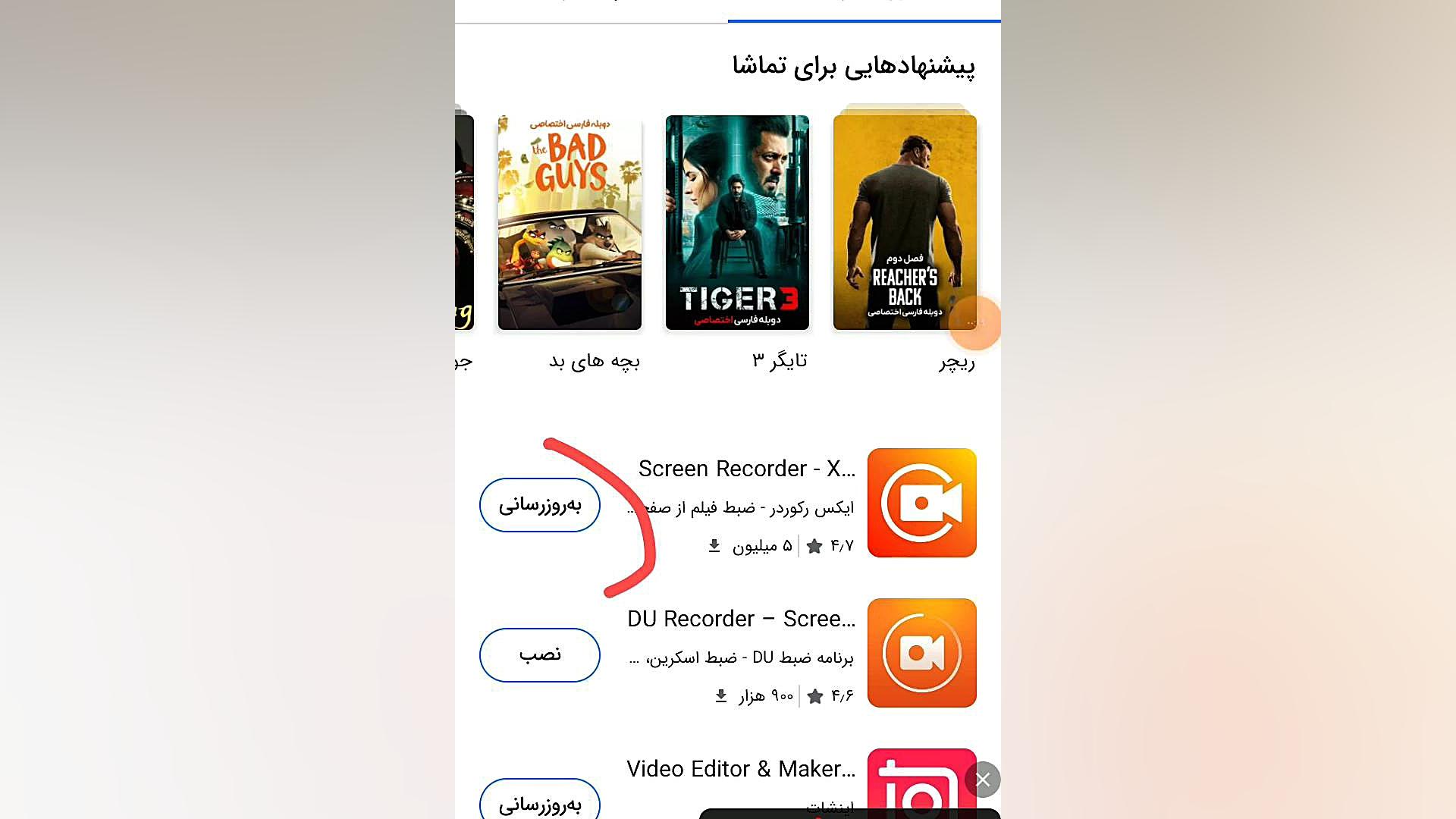
Task: Dismiss the overlay with the X button
Action: click(x=983, y=780)
